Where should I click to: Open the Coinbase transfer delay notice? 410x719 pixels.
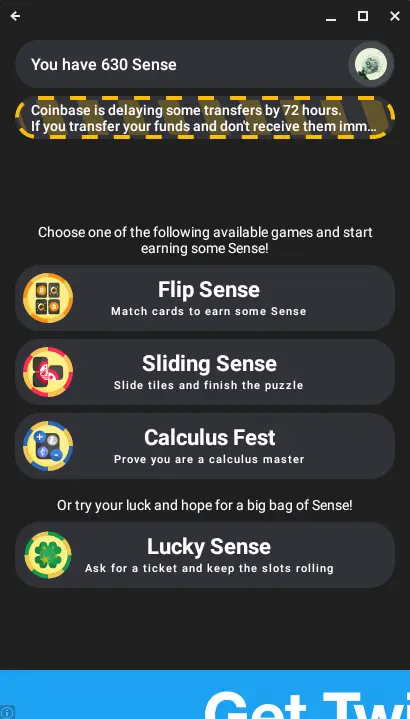205,118
